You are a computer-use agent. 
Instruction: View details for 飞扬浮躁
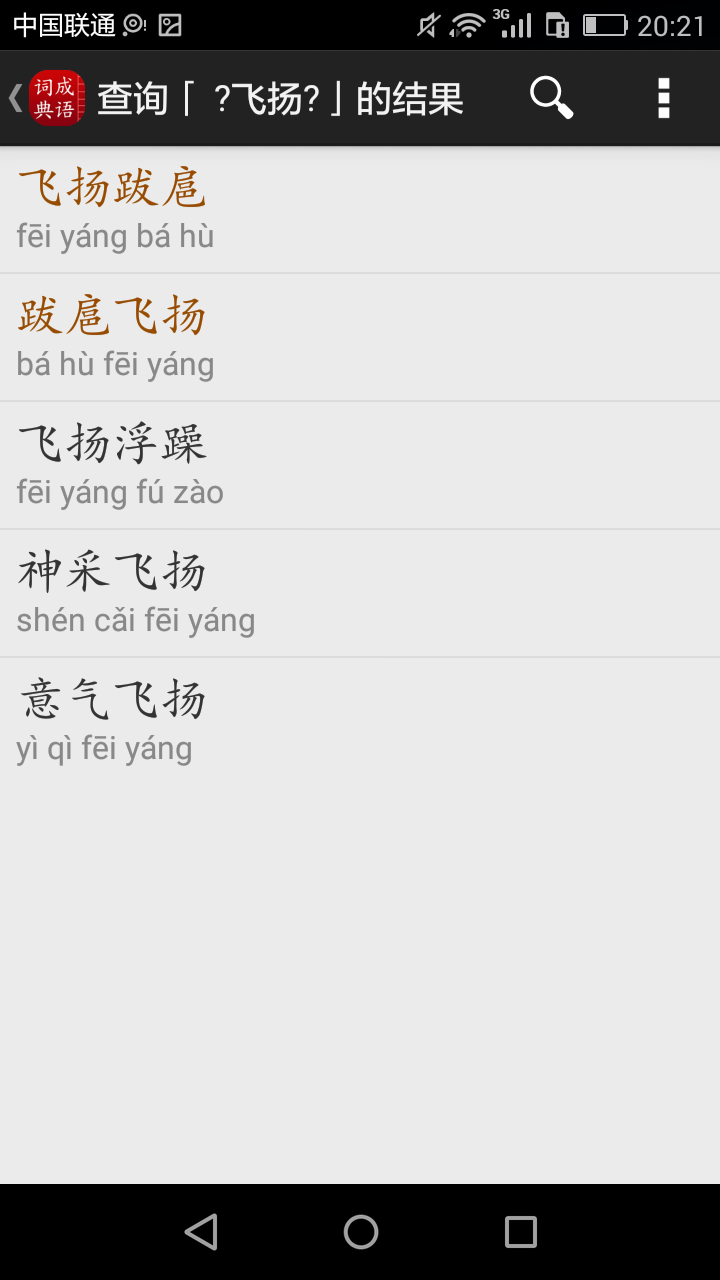(360, 466)
